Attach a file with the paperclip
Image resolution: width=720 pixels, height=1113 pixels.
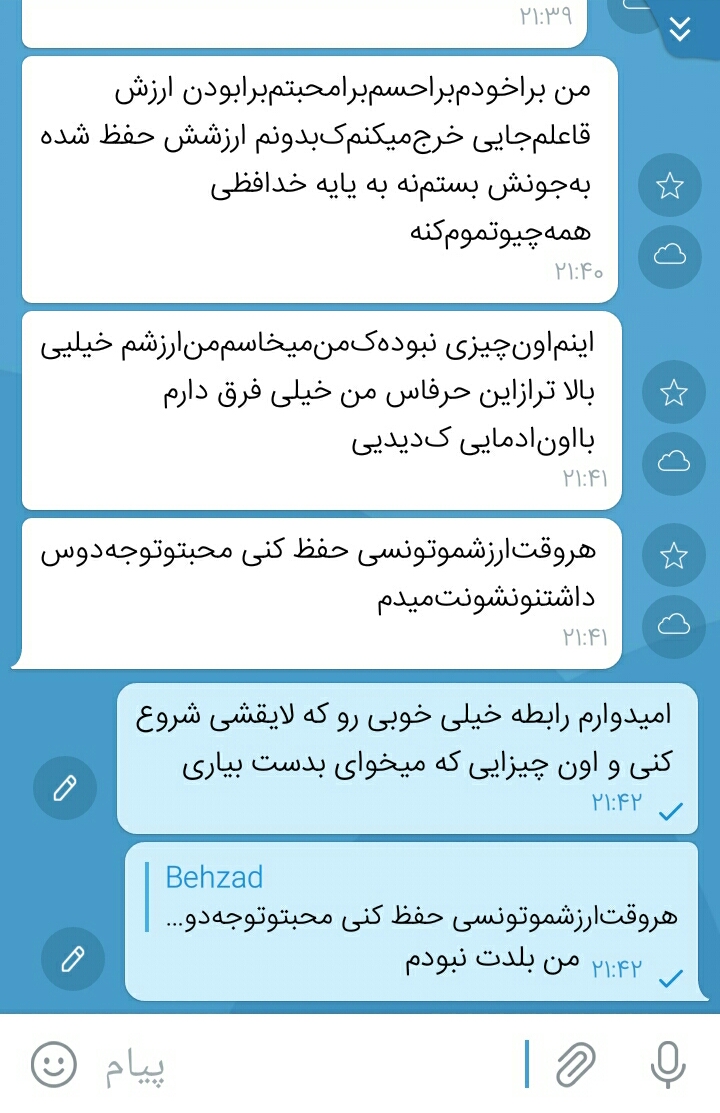click(x=574, y=1065)
